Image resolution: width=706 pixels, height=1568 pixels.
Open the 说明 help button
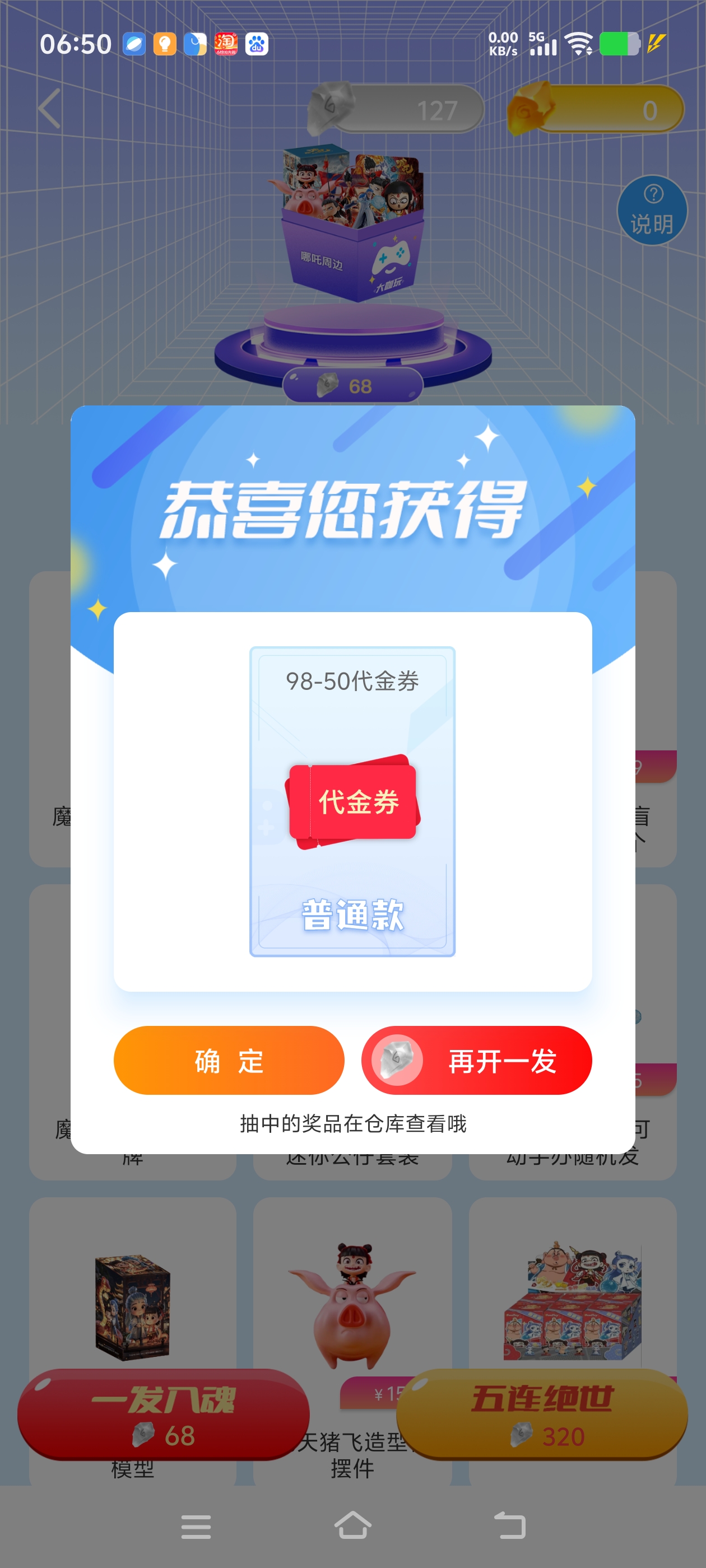tap(652, 211)
